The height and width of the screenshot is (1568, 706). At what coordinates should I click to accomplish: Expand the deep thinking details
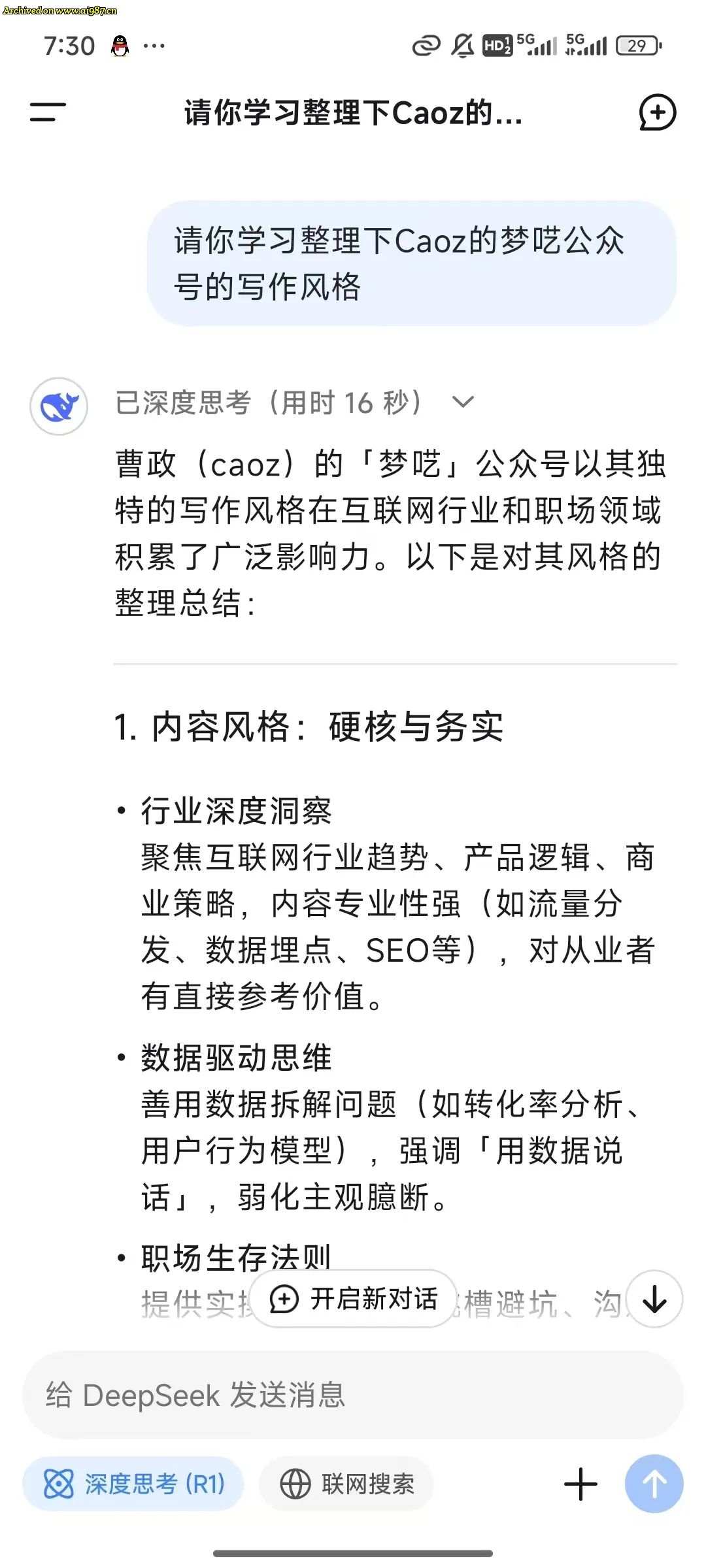click(x=463, y=402)
